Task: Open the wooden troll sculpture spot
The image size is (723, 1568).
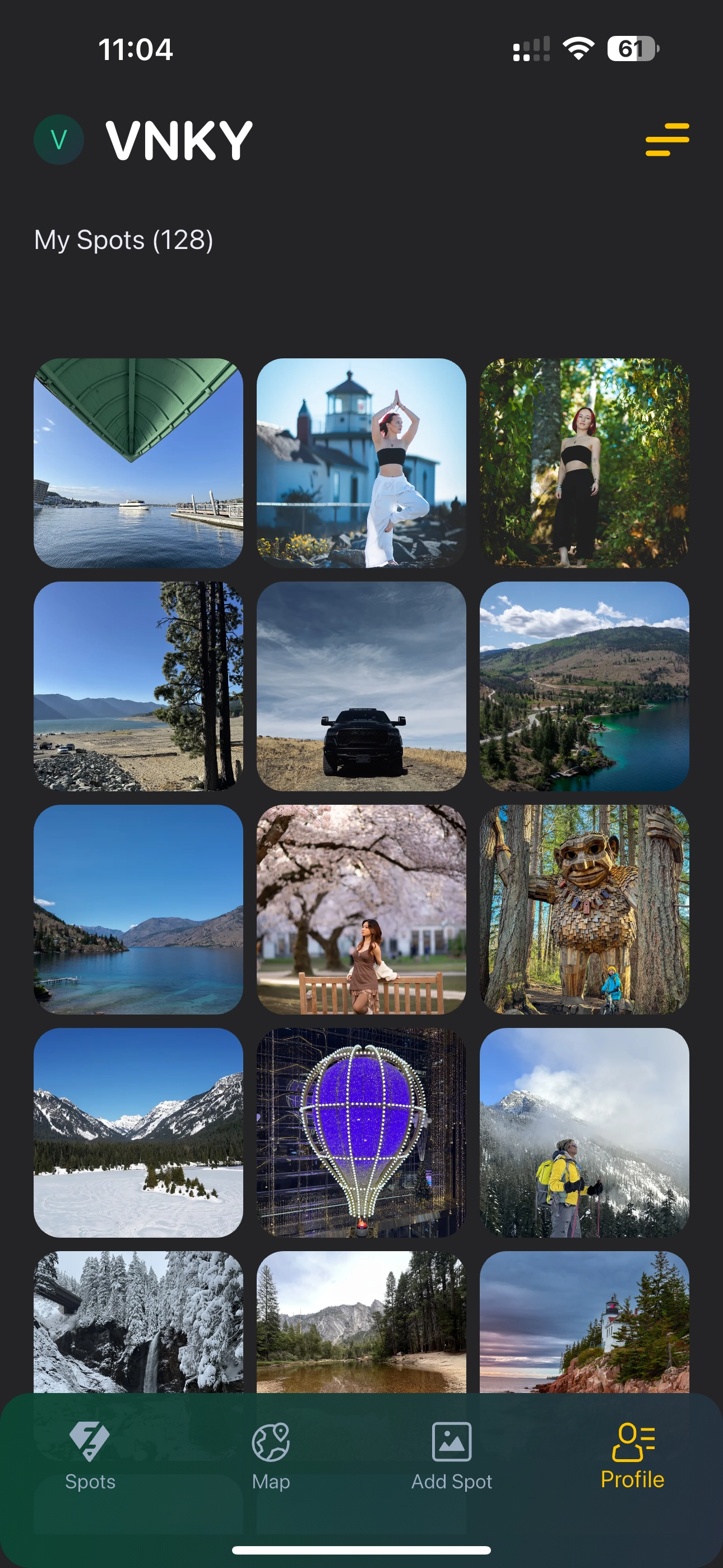Action: pyautogui.click(x=584, y=910)
